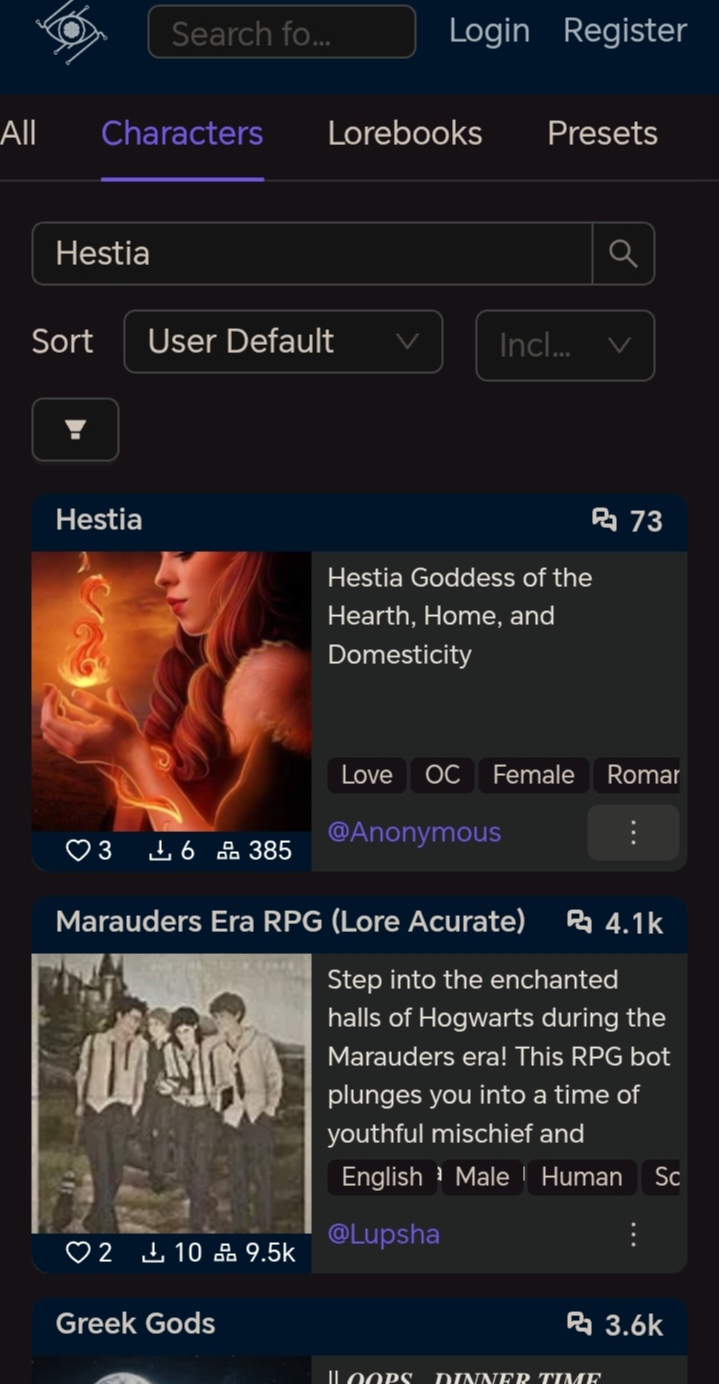Focus the top search field

coord(281,32)
